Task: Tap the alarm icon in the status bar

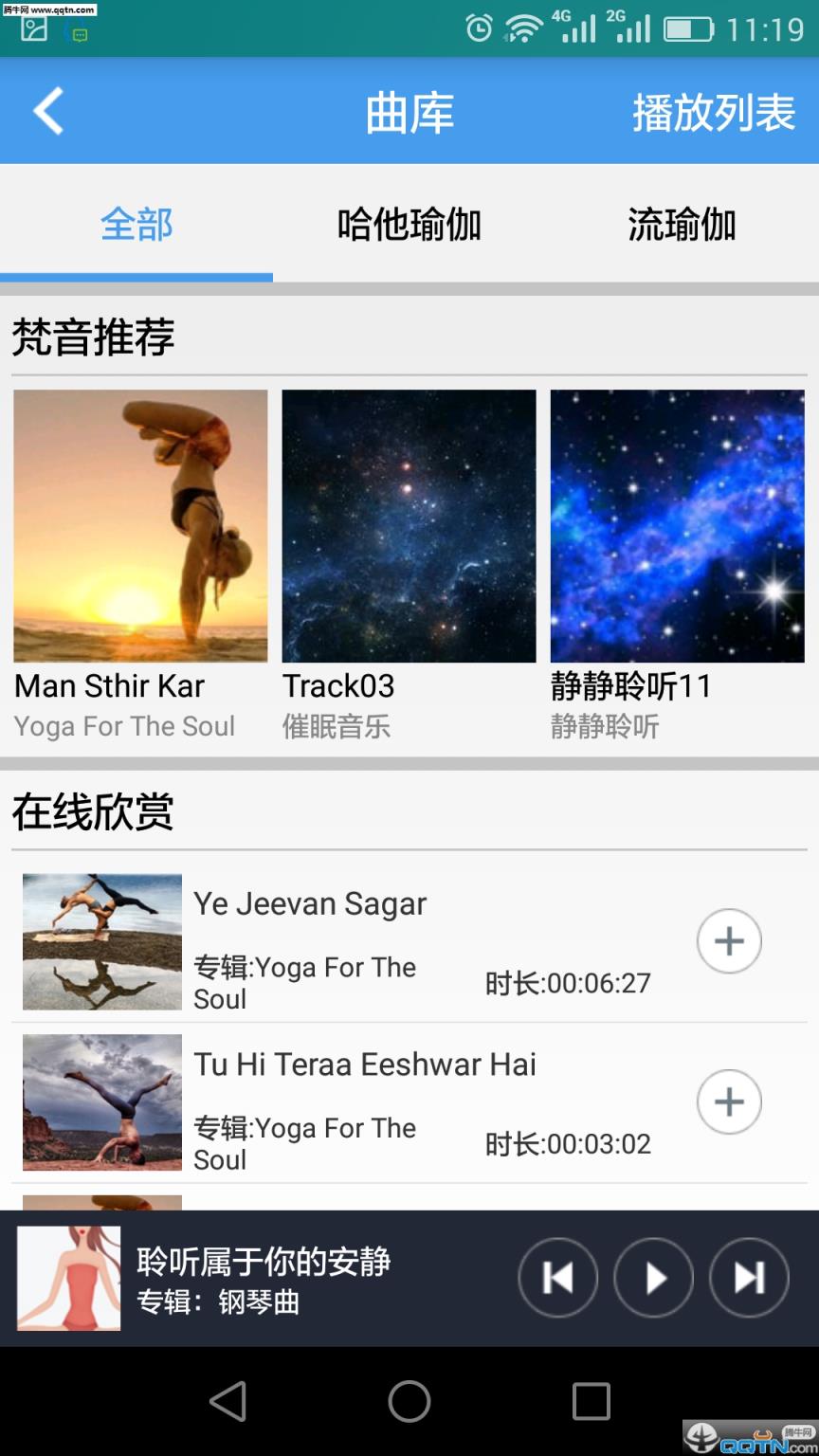Action: [479, 28]
